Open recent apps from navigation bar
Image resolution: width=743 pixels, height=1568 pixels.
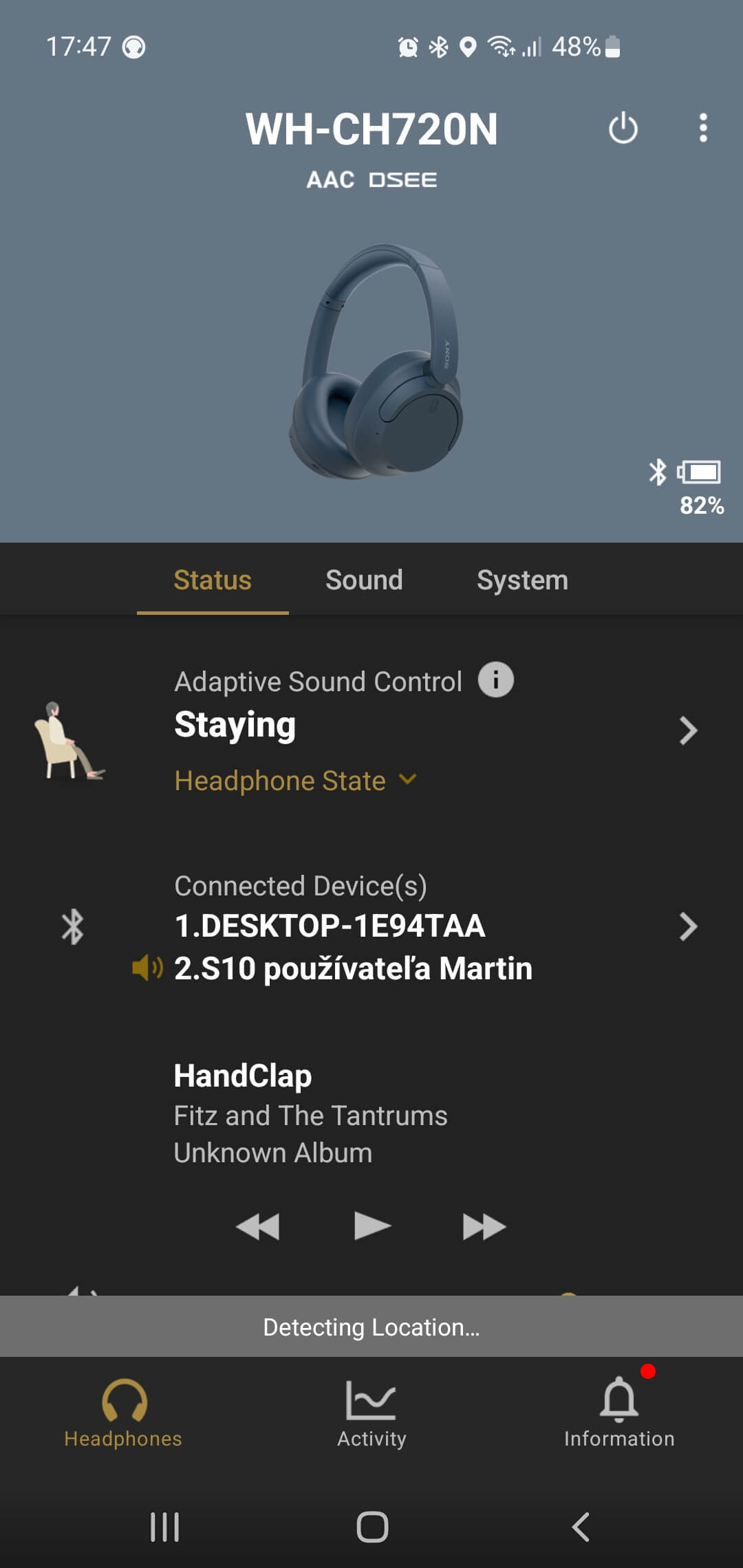(x=165, y=1527)
